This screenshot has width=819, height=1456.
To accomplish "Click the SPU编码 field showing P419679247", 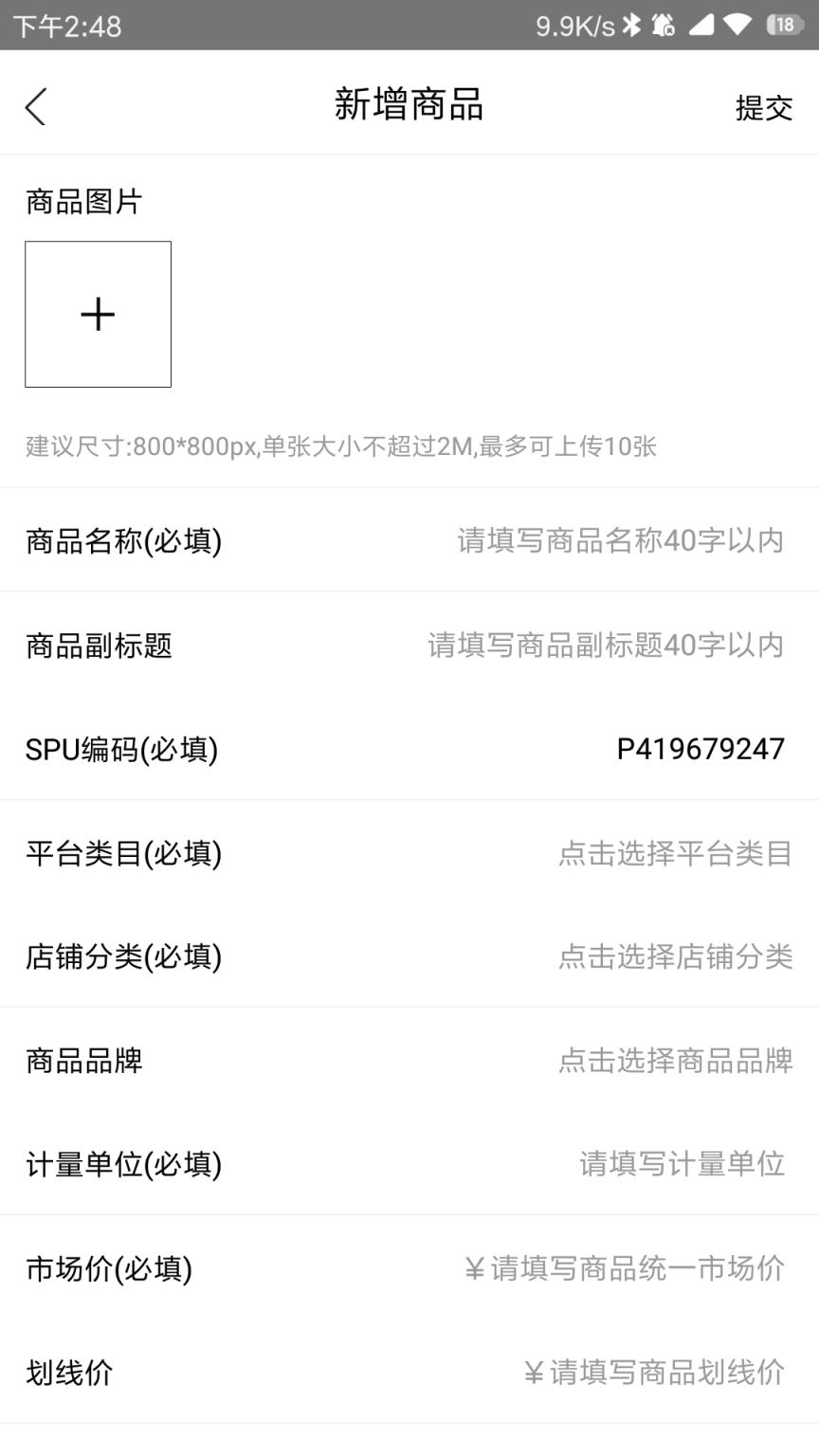I will click(700, 748).
